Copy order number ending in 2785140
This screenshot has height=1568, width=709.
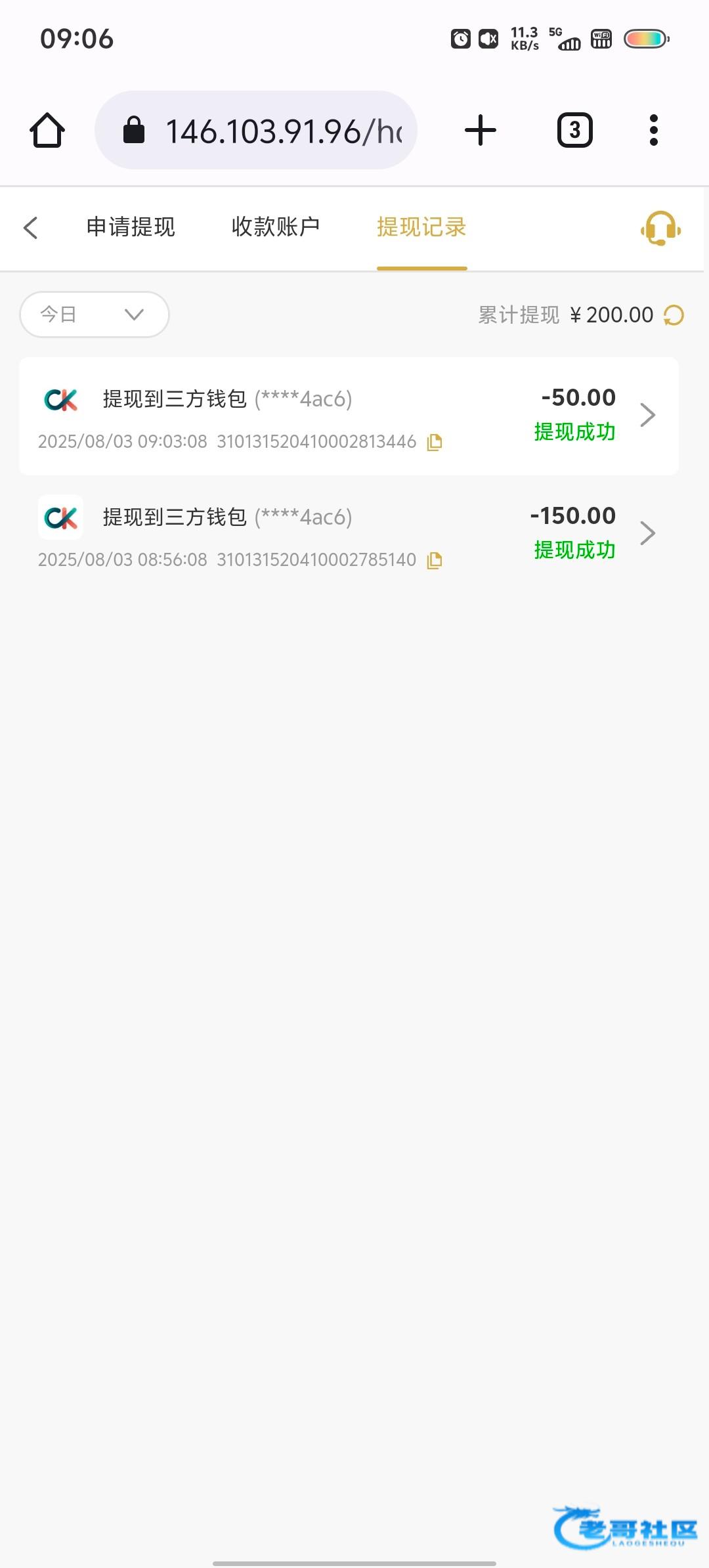(x=435, y=561)
